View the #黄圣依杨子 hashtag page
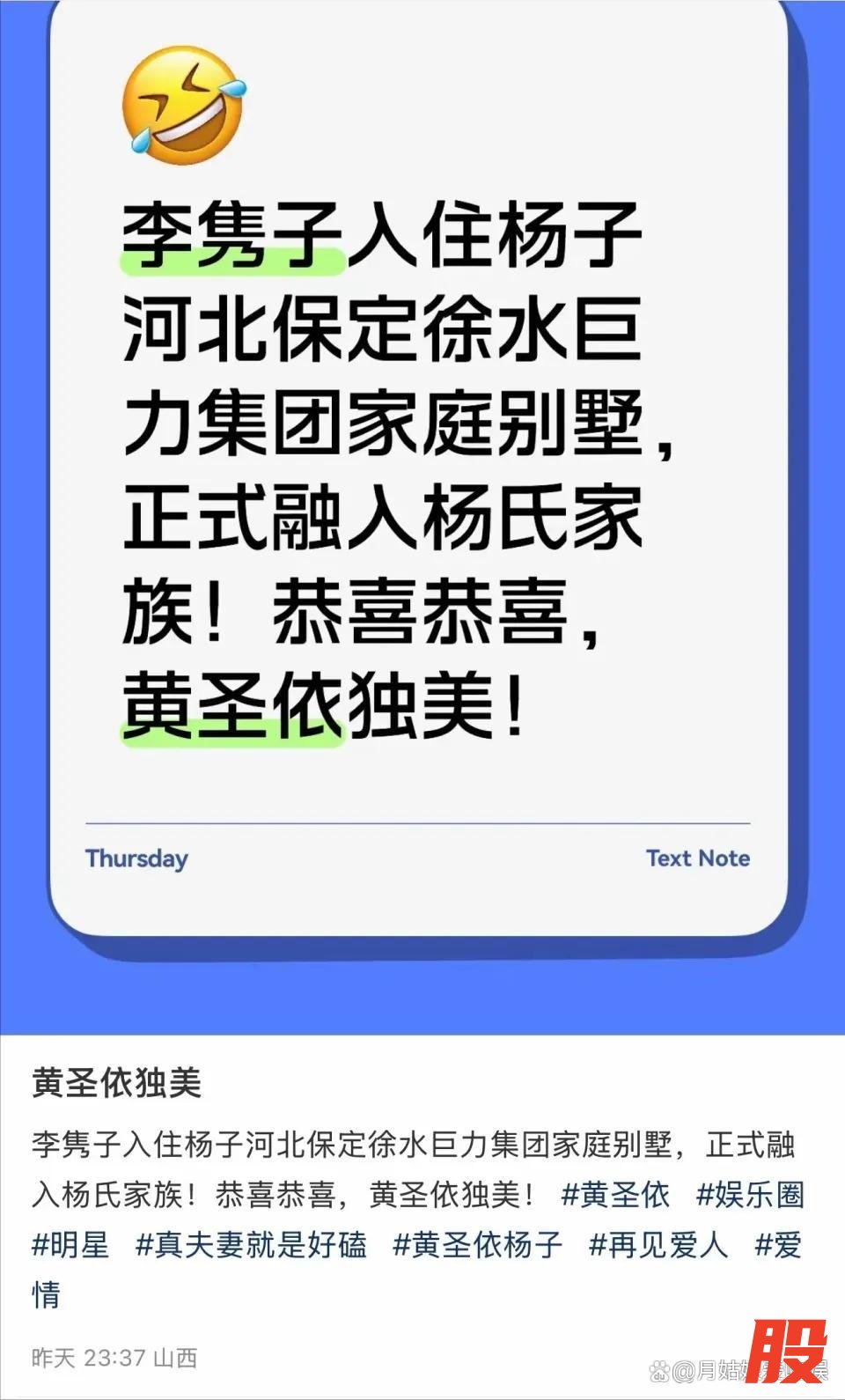The height and width of the screenshot is (1400, 845). tap(477, 1245)
